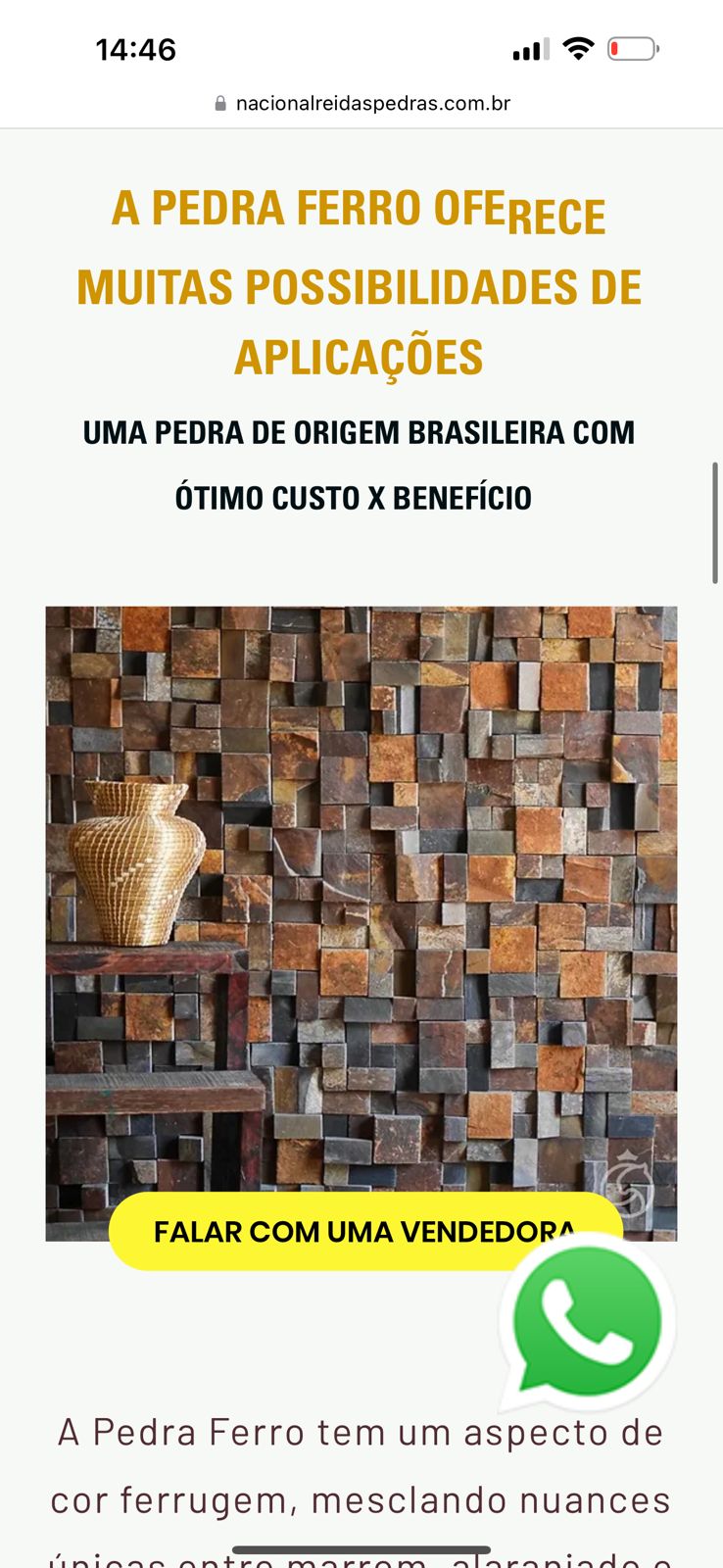Tap the cellular signal bars indicator
The image size is (723, 1568).
pyautogui.click(x=531, y=48)
